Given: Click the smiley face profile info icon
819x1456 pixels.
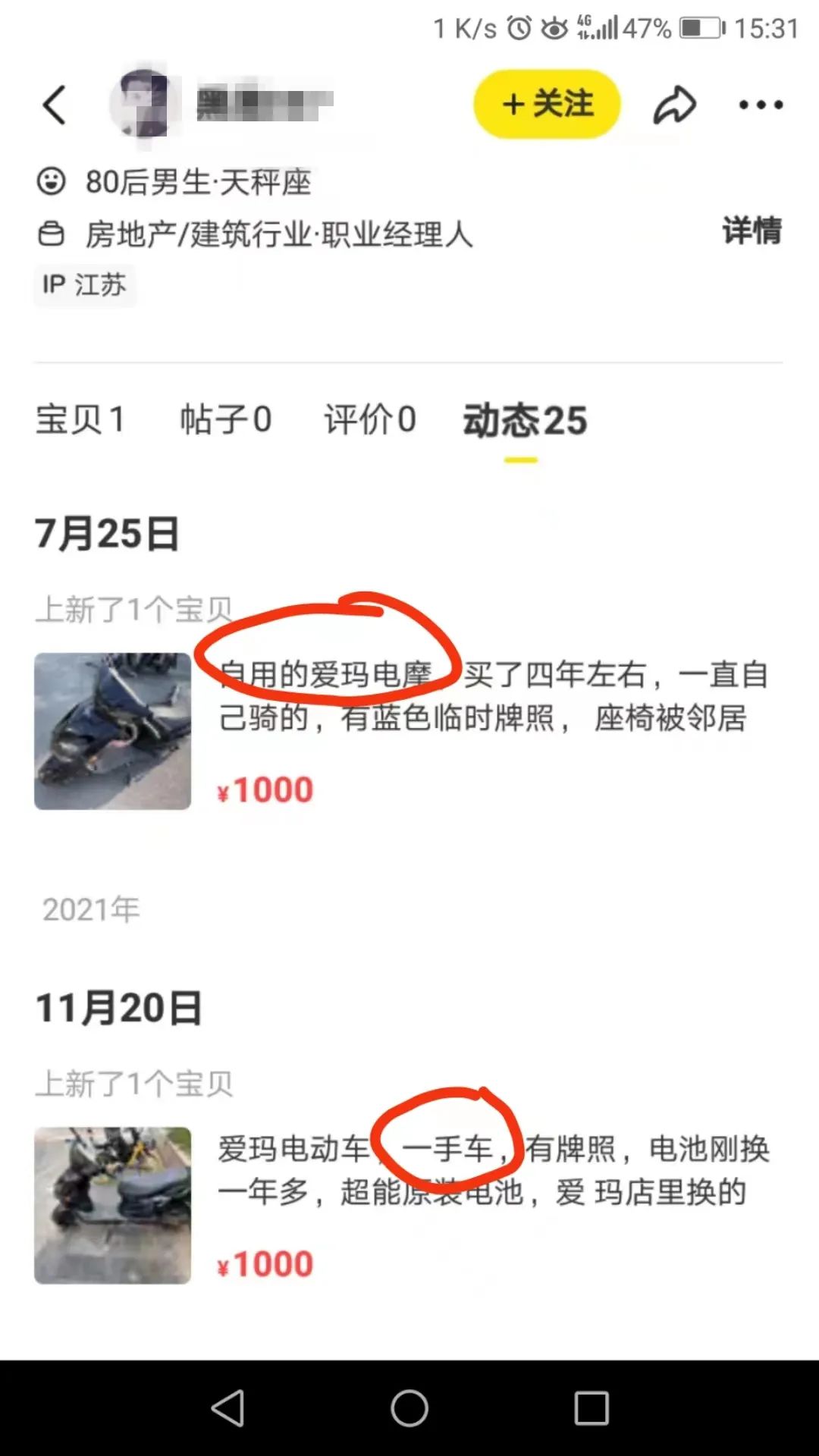Looking at the screenshot, I should pos(50,182).
